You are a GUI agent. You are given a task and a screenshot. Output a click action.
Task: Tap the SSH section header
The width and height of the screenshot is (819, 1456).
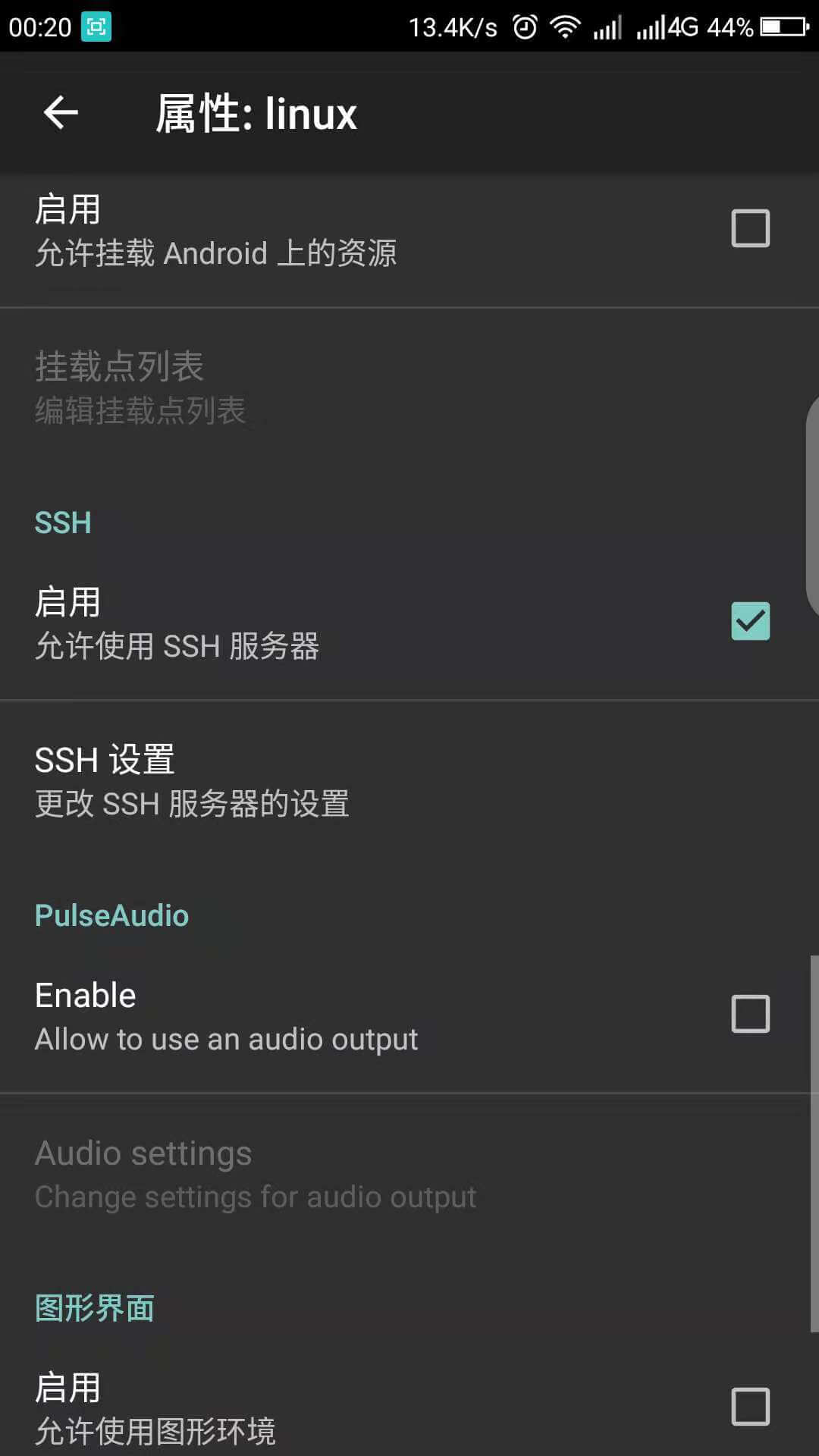[63, 522]
